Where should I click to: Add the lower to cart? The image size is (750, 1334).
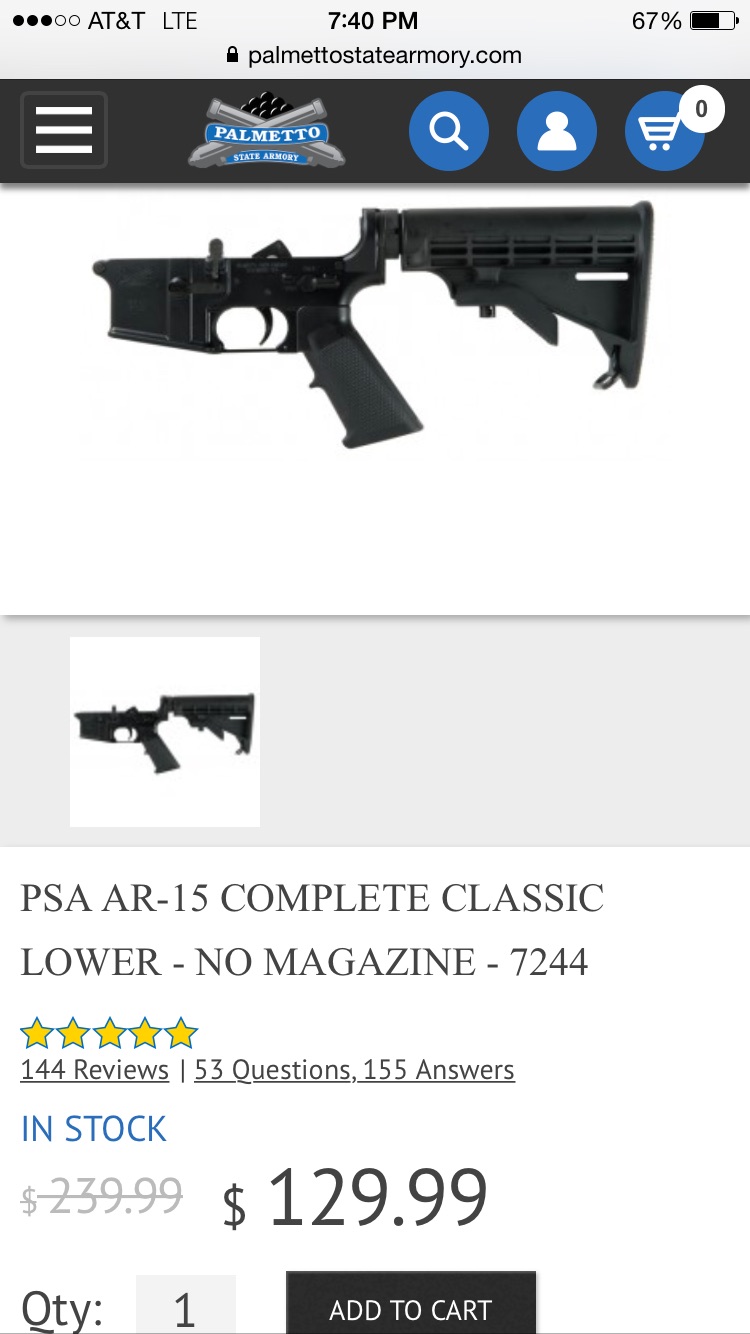(411, 1306)
